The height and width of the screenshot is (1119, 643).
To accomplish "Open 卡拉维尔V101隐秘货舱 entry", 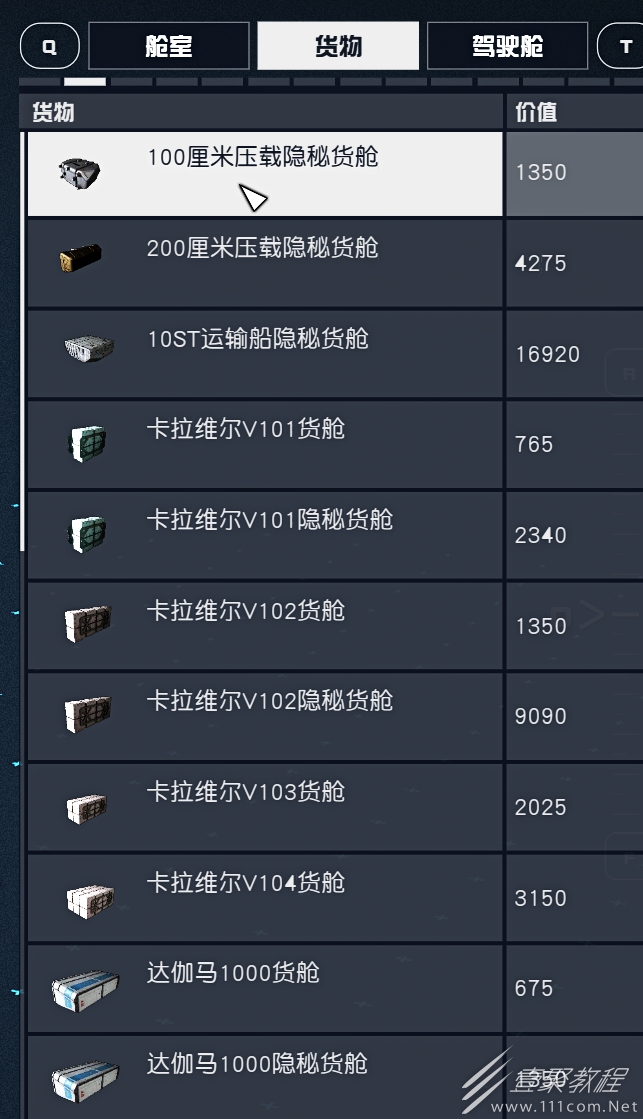I will (265, 535).
